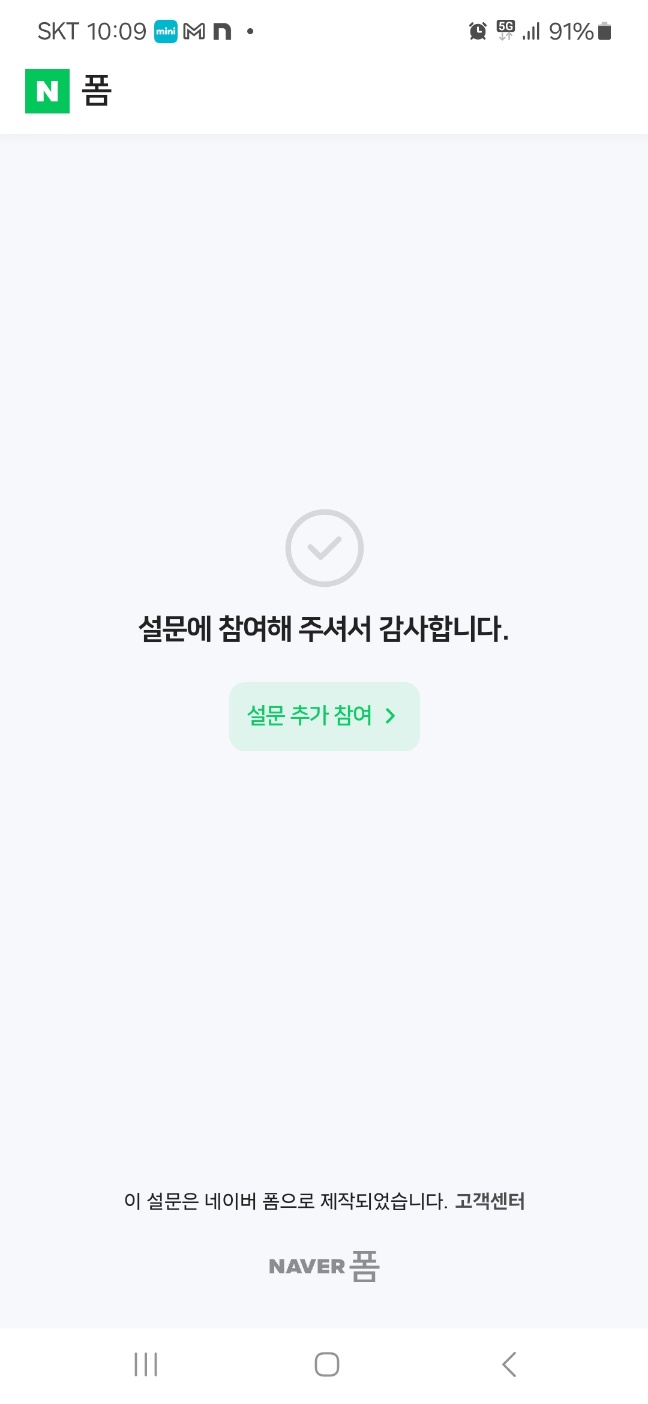Open the recent apps view
This screenshot has width=648, height=1404.
[x=146, y=1364]
